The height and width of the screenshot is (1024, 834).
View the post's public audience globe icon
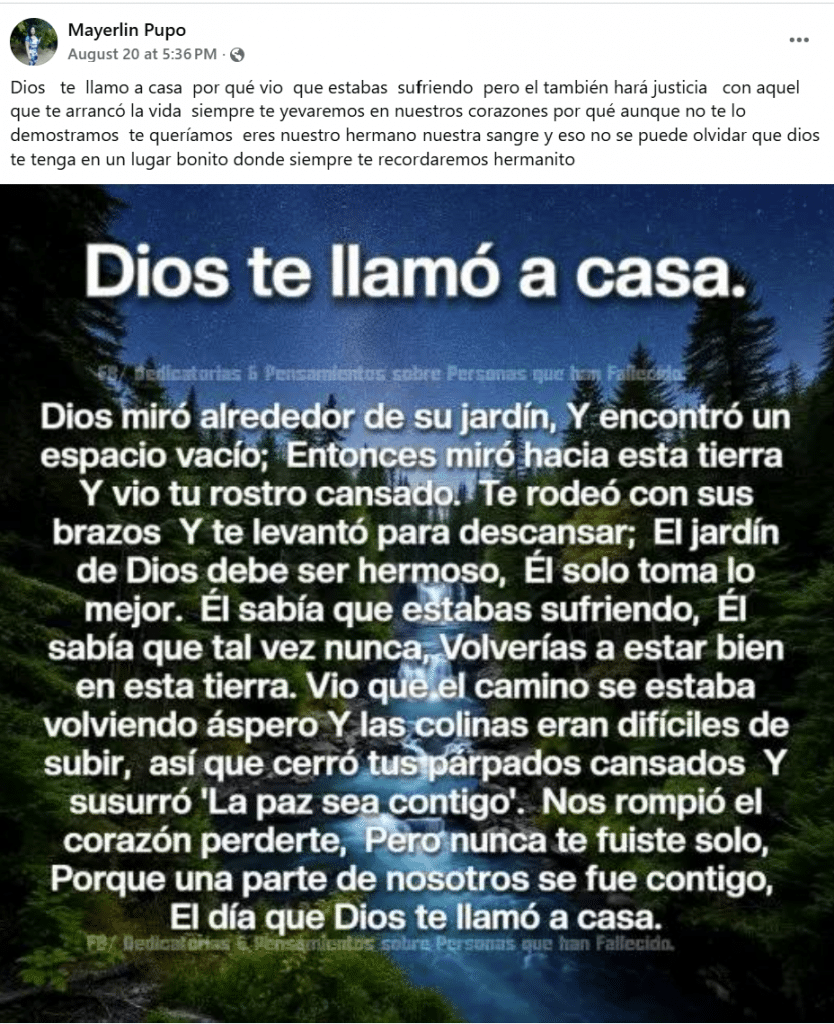[x=237, y=55]
